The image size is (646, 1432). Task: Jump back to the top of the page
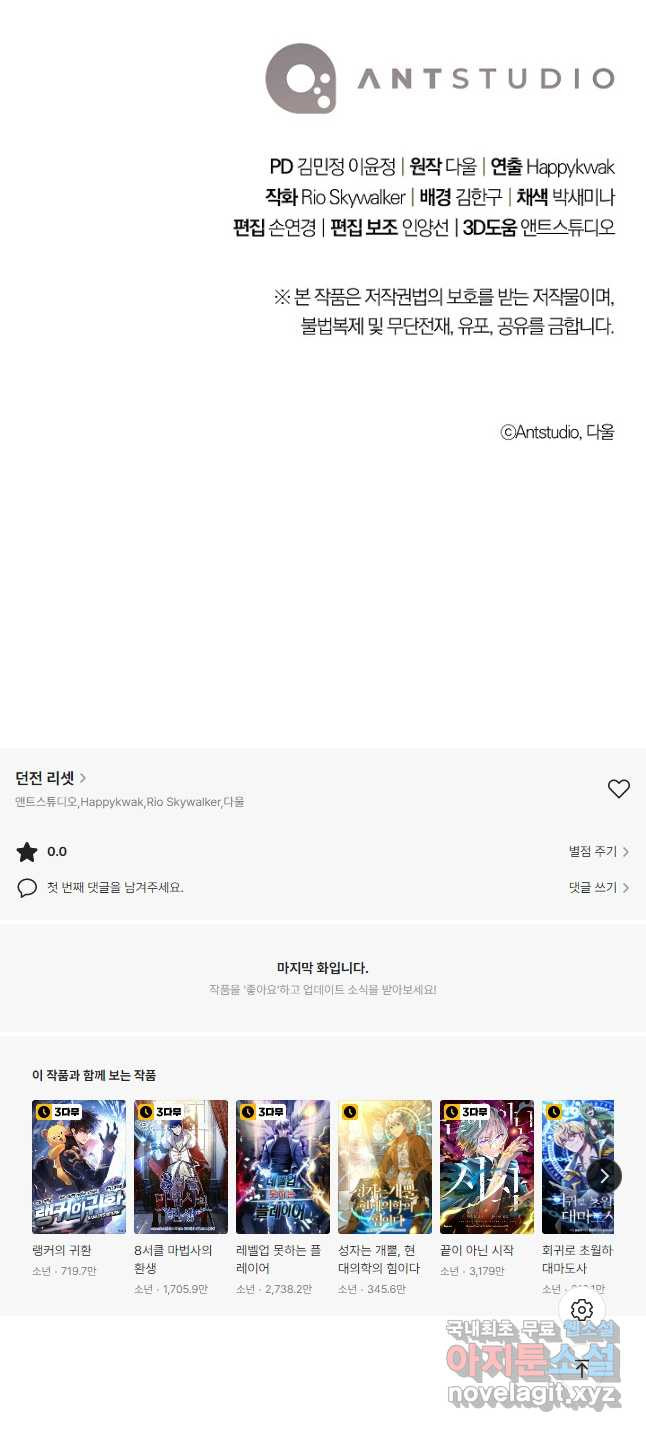coord(582,1369)
